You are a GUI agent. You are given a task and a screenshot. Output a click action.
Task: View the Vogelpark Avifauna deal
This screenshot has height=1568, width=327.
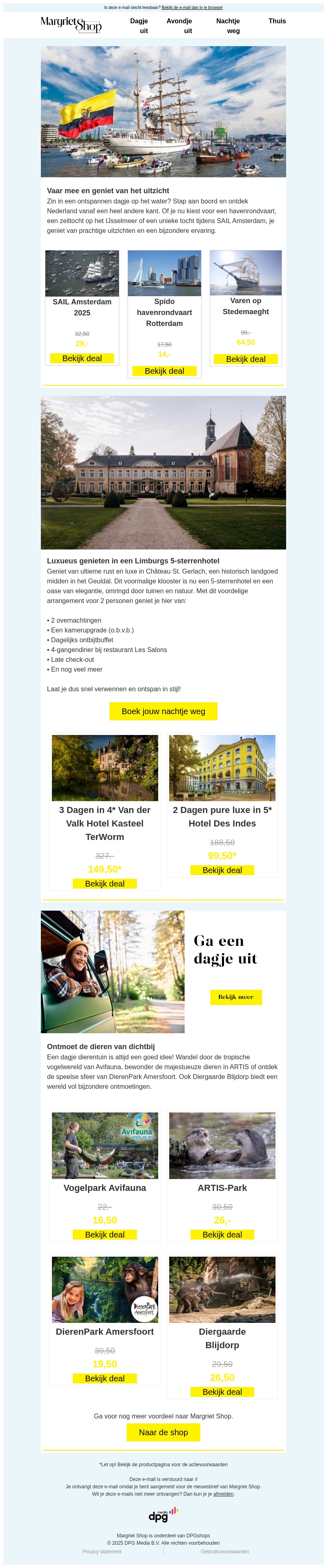[x=105, y=1235]
